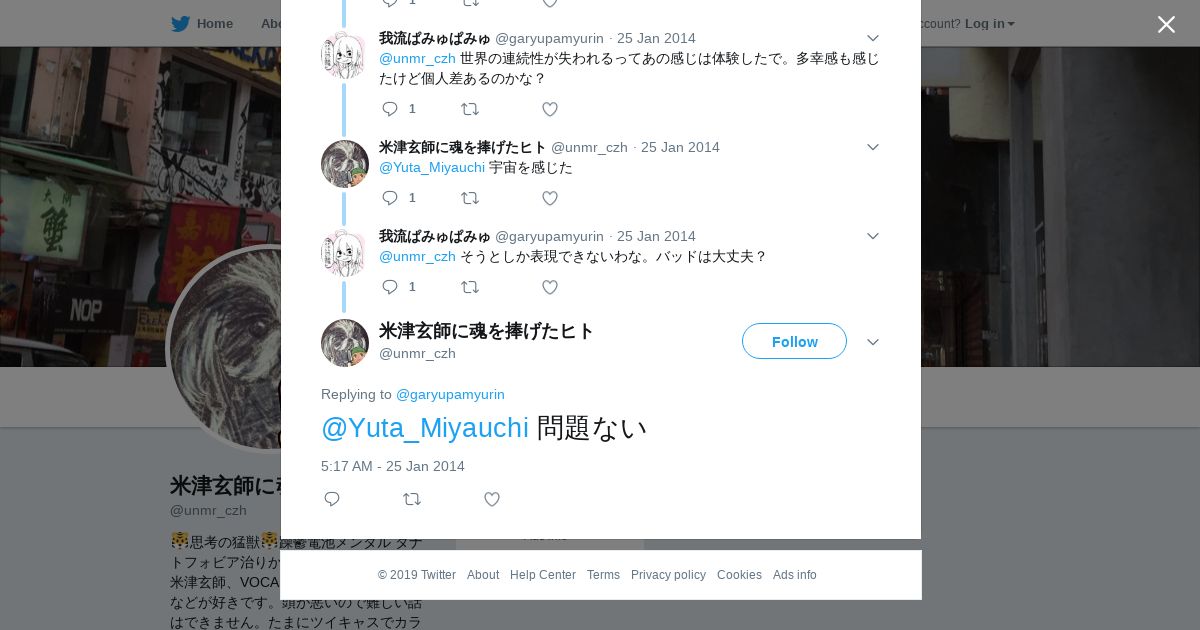Open Help Center footer link
Image resolution: width=1200 pixels, height=630 pixels.
(x=543, y=575)
